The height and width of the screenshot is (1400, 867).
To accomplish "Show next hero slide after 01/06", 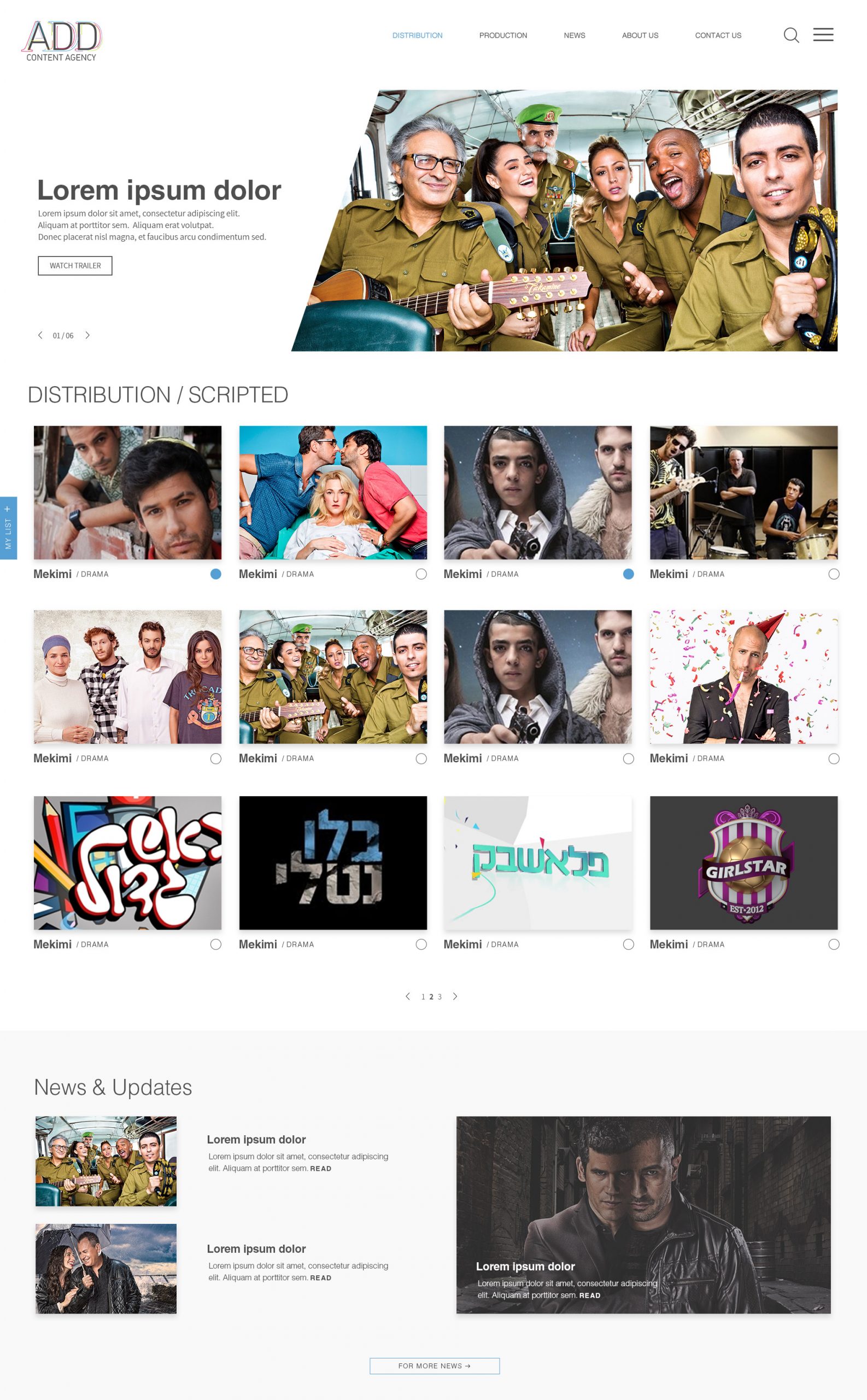I will [x=87, y=335].
